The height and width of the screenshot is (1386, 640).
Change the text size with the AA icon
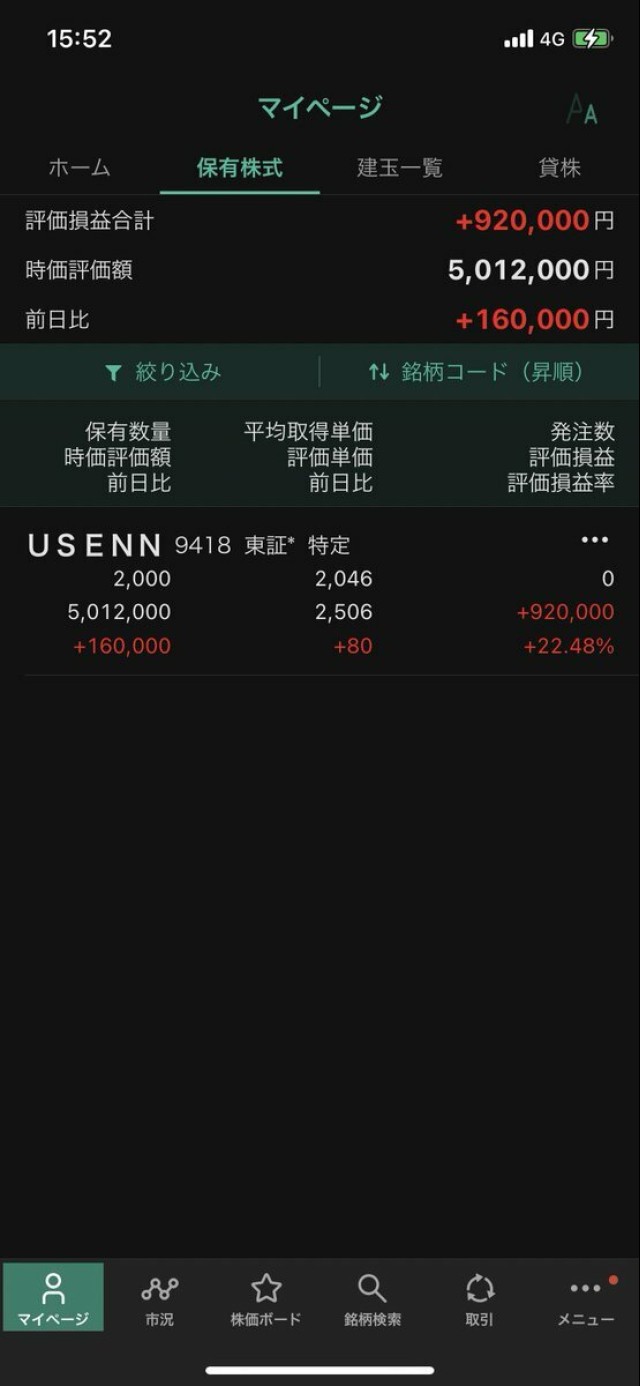pos(581,109)
